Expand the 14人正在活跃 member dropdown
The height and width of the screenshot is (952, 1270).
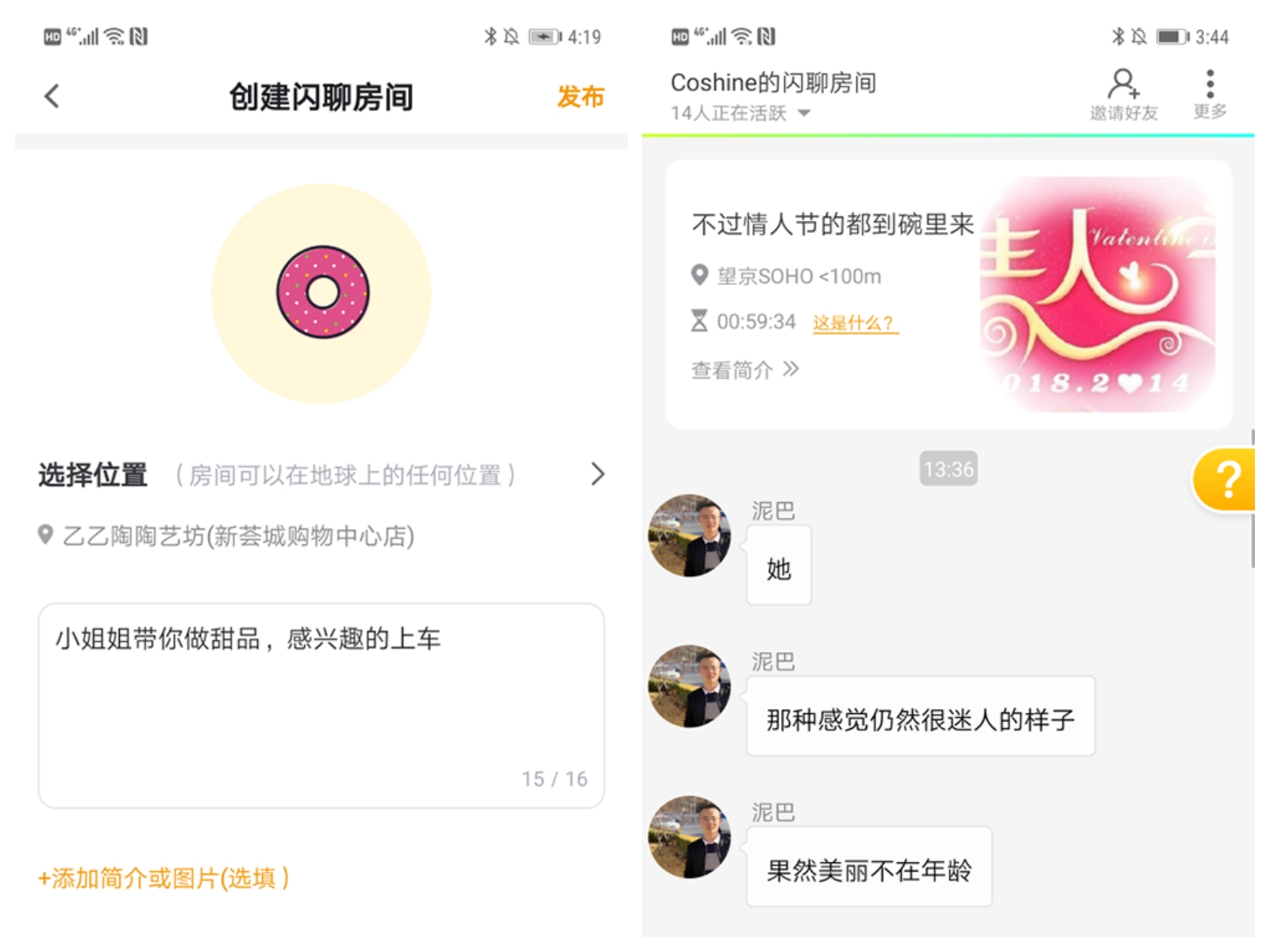point(741,113)
